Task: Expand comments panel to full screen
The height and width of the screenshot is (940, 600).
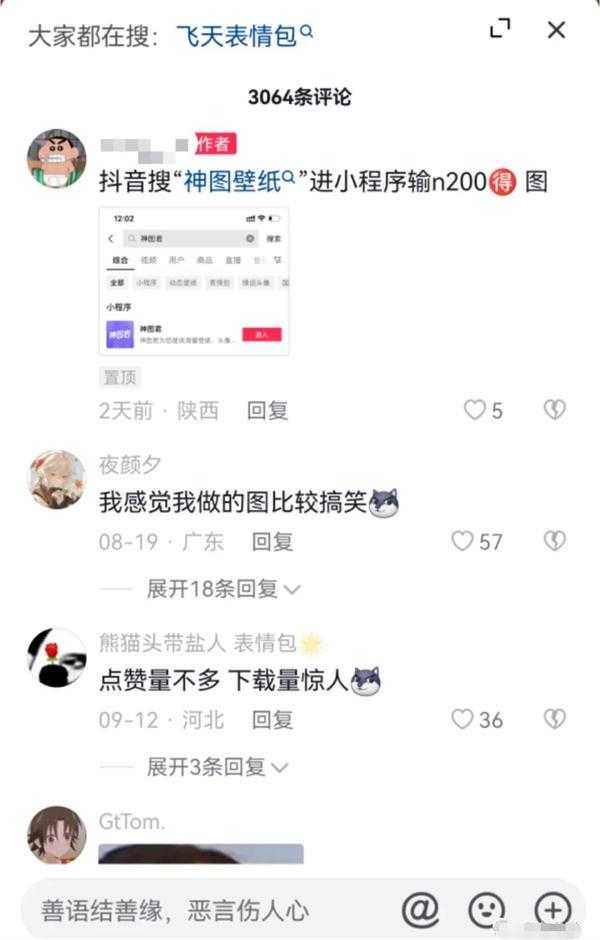Action: [x=500, y=30]
